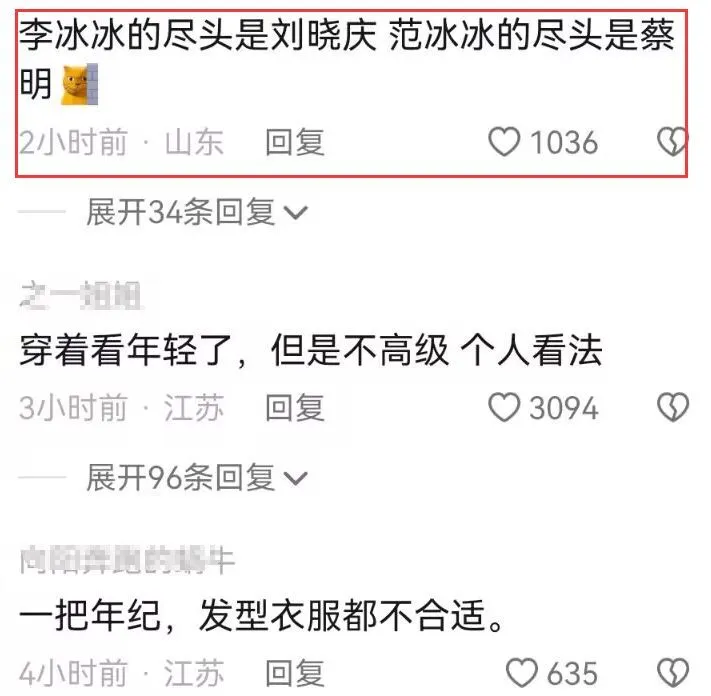Reply to the 一把年纪 comment

click(x=295, y=672)
